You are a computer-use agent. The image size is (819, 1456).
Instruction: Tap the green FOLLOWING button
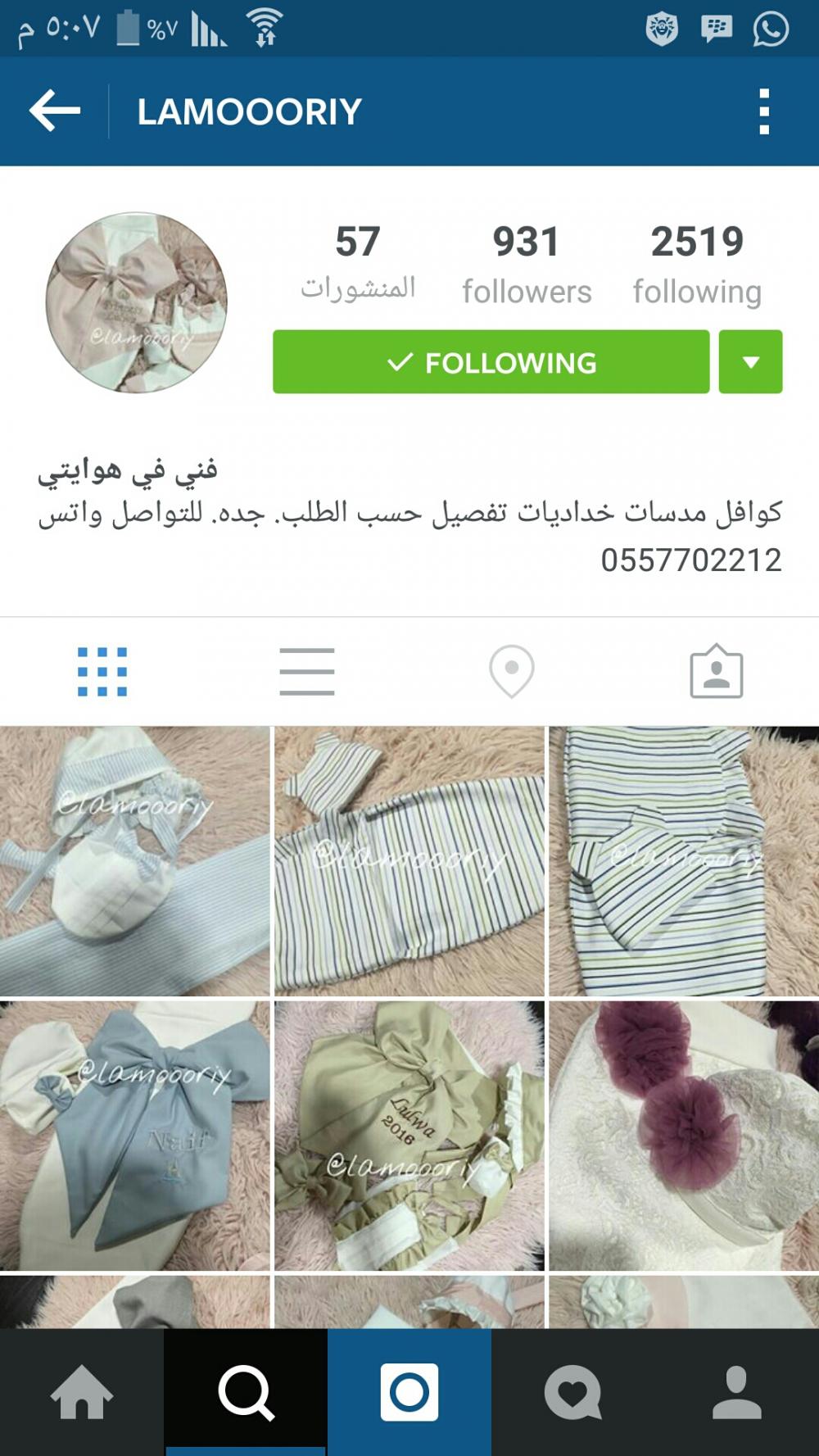click(491, 362)
